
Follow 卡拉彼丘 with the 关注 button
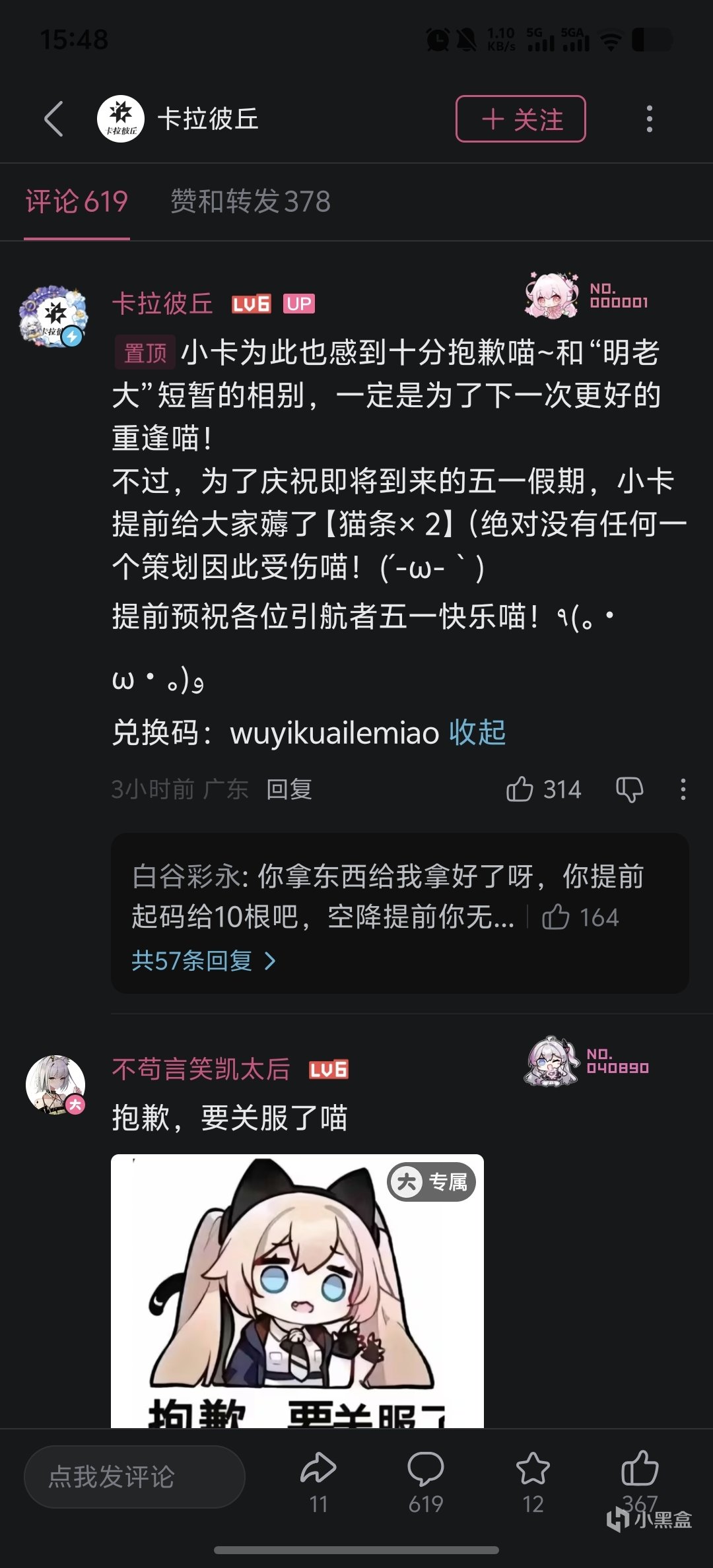click(520, 119)
